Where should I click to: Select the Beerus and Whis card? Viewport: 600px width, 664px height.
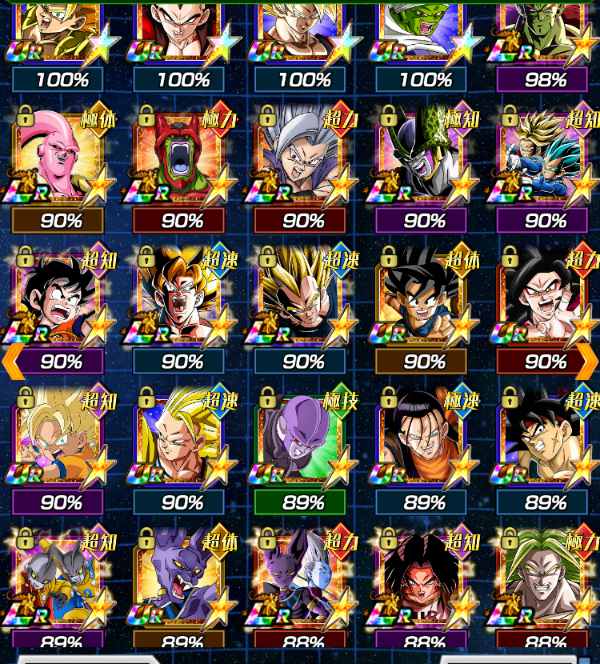(303, 578)
